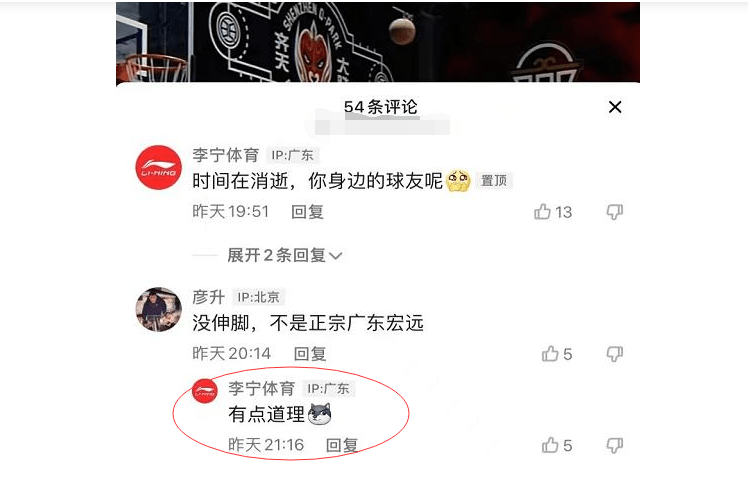The image size is (748, 479).
Task: Open 李宁体育 username on the 有点道理 reply
Action: pyautogui.click(x=261, y=388)
